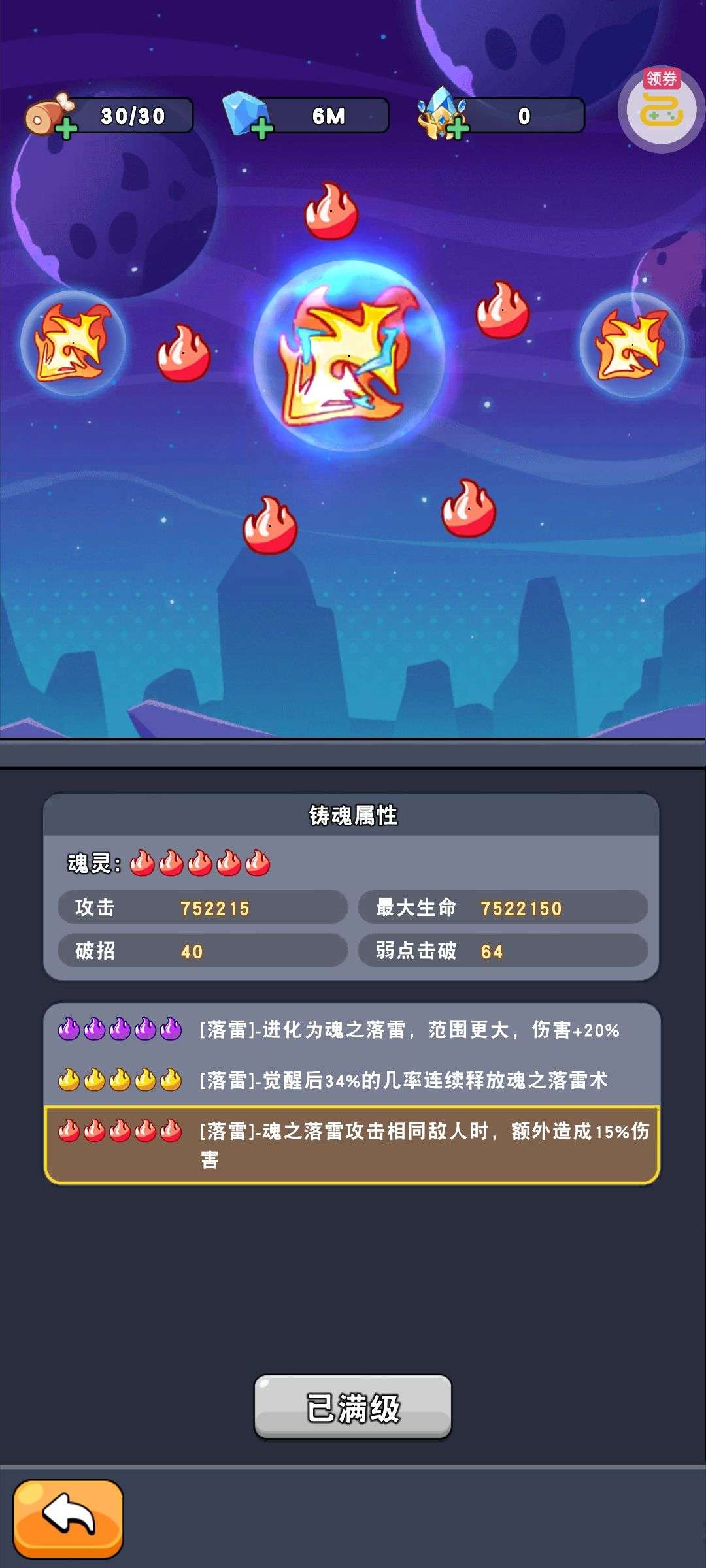Select the yellow flames 34% chance skill row
The width and height of the screenshot is (706, 1568).
pos(352,1080)
